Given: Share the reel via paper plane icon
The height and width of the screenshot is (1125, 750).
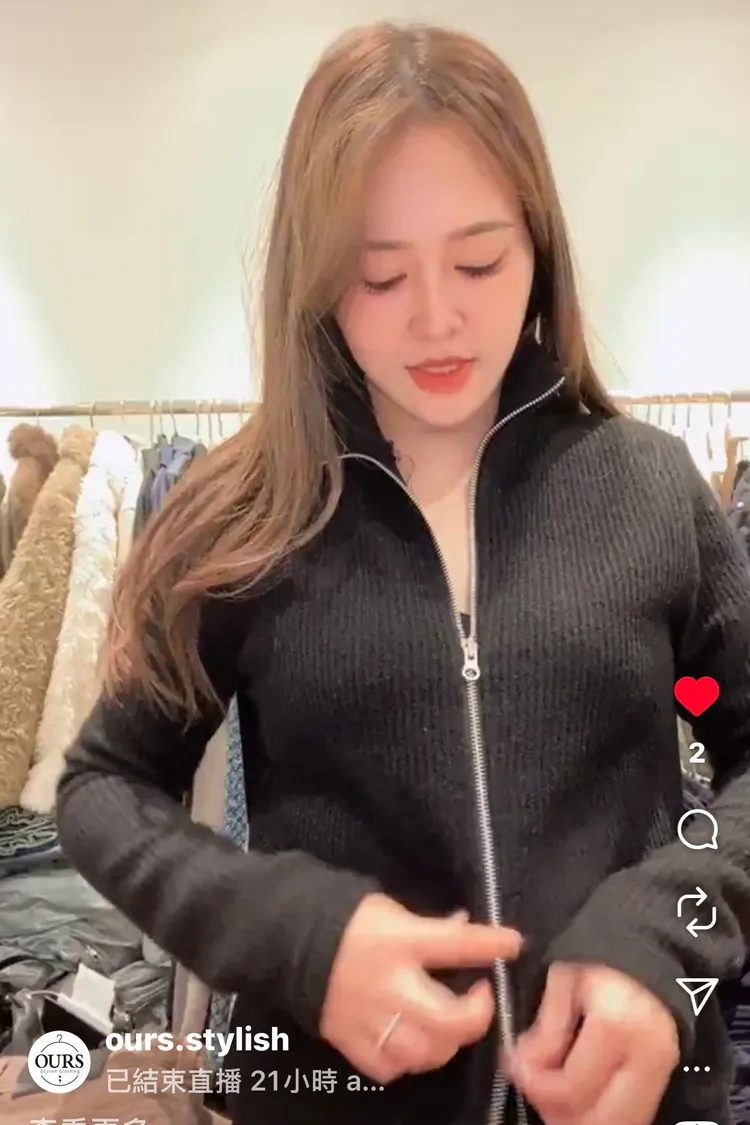Looking at the screenshot, I should 697,995.
